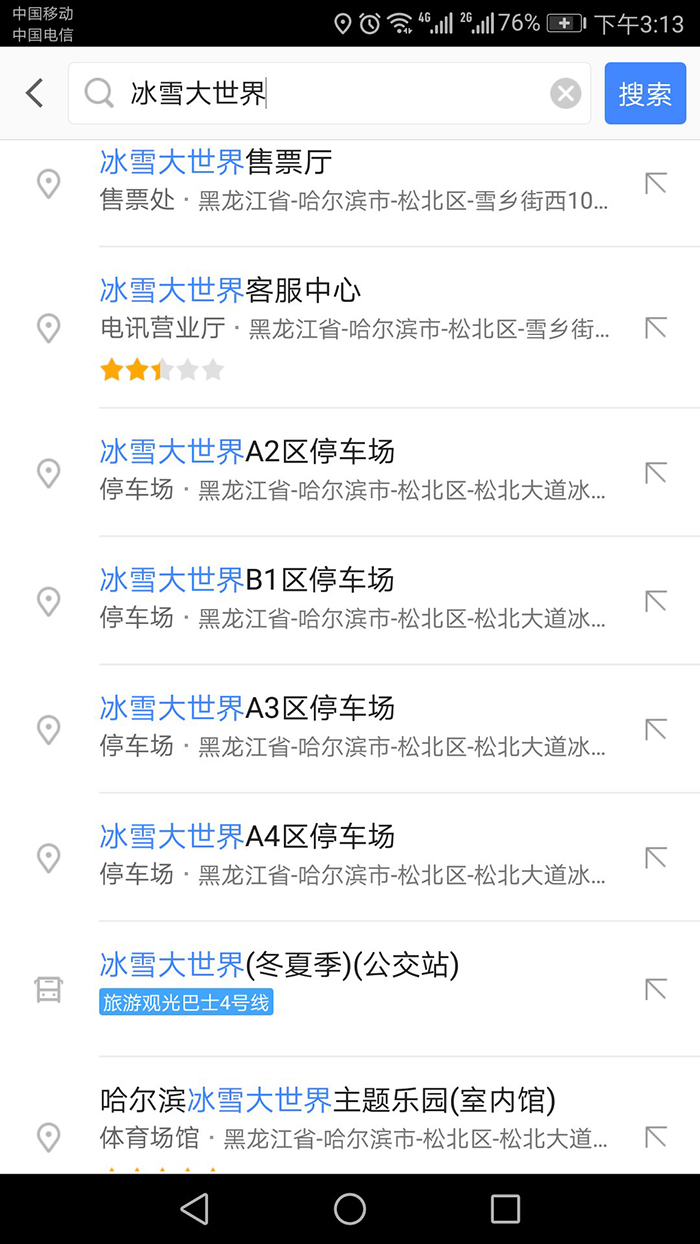The width and height of the screenshot is (700, 1244).
Task: Use the fill arrow for B1区停车场
Action: pos(656,600)
